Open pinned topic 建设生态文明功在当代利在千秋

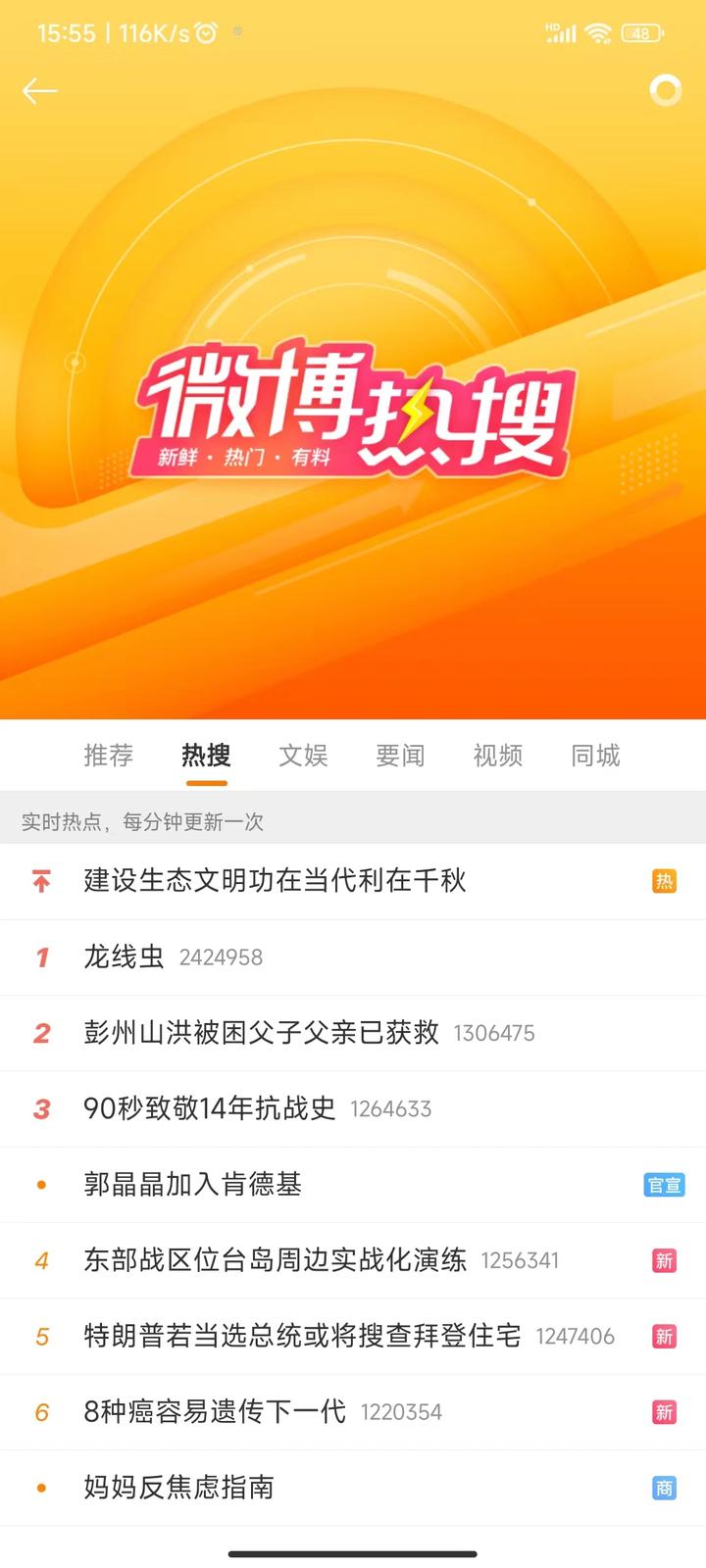[275, 881]
